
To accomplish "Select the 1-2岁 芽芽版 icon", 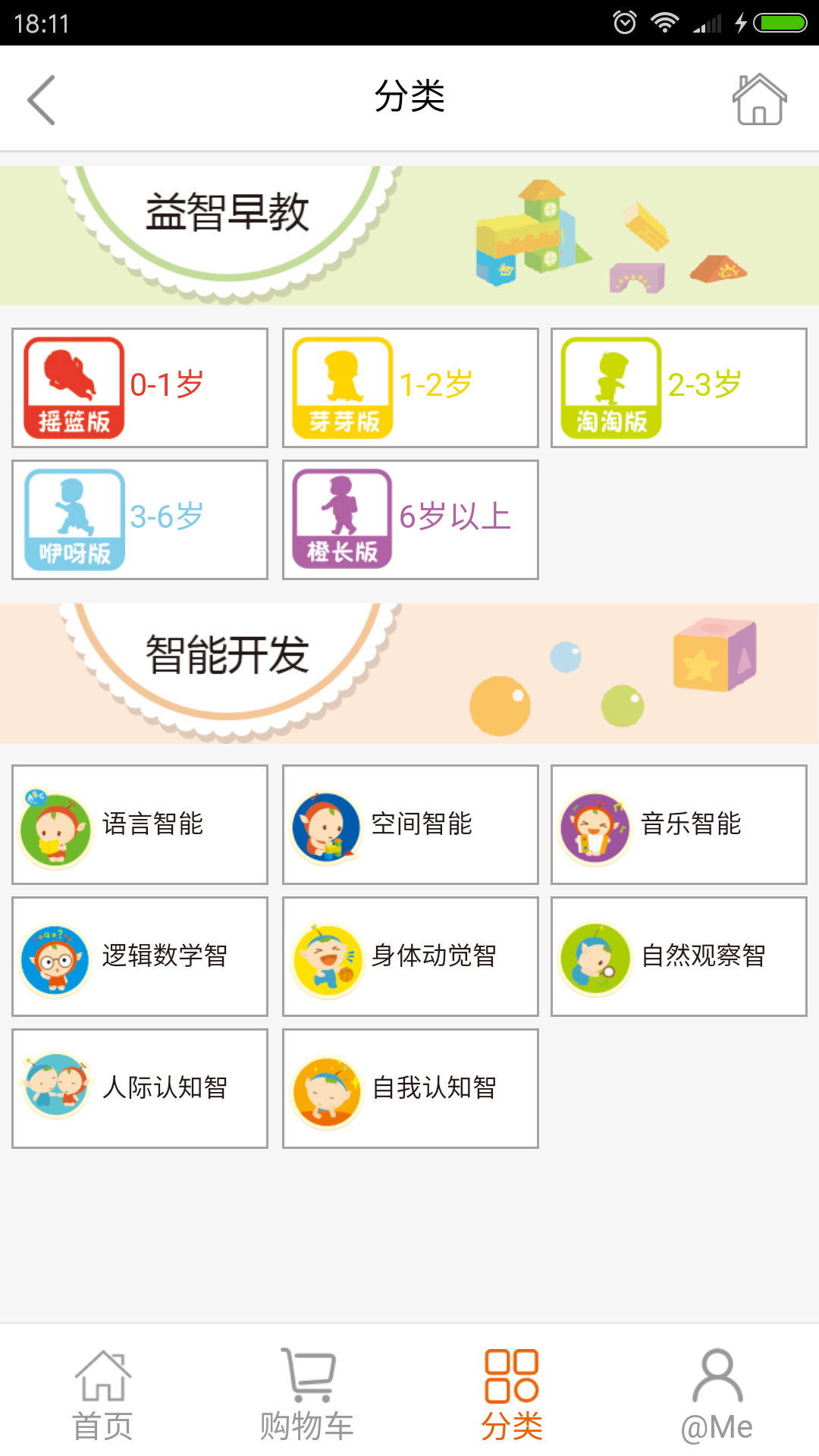I will (x=343, y=388).
